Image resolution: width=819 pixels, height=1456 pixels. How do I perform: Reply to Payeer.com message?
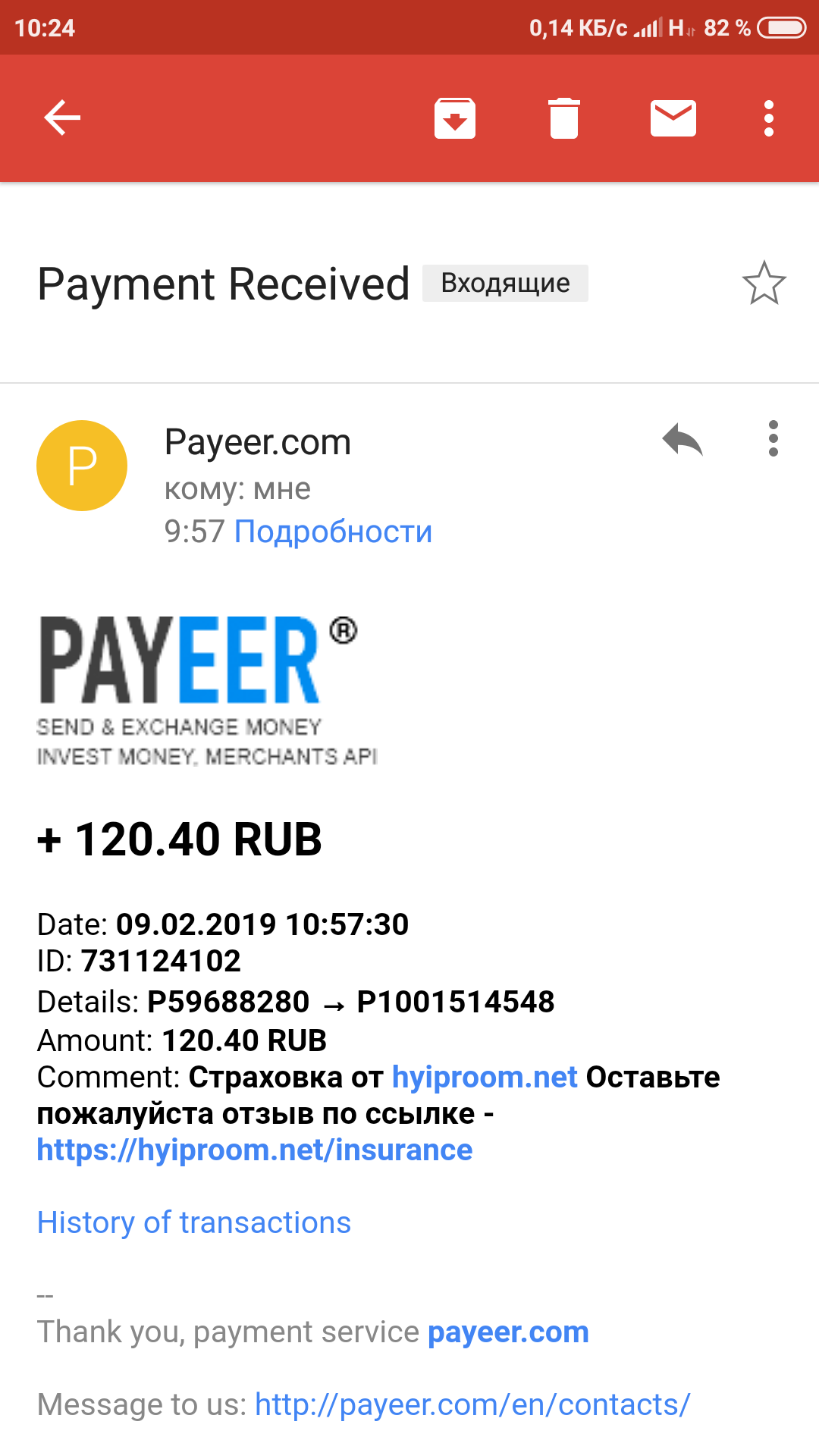[x=682, y=439]
